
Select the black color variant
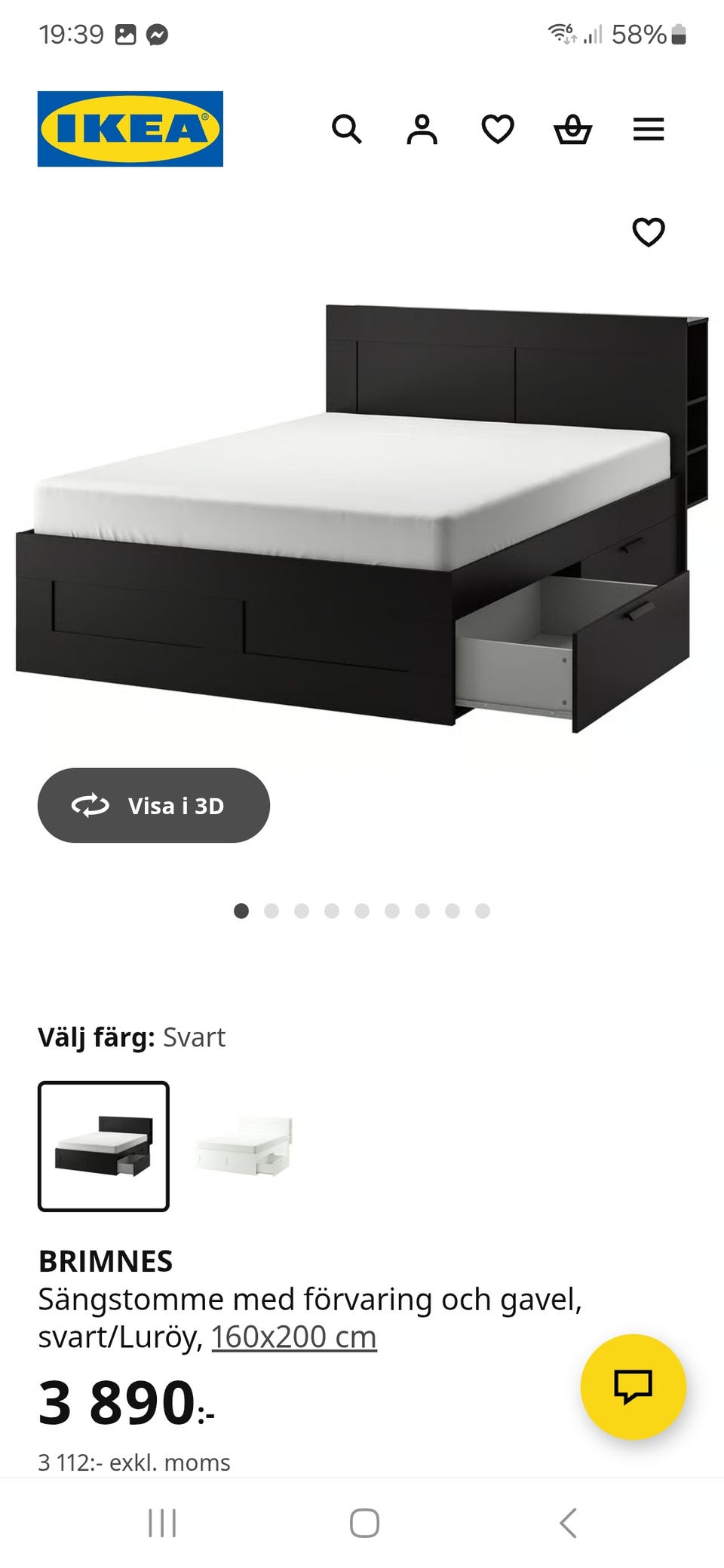click(x=103, y=1147)
